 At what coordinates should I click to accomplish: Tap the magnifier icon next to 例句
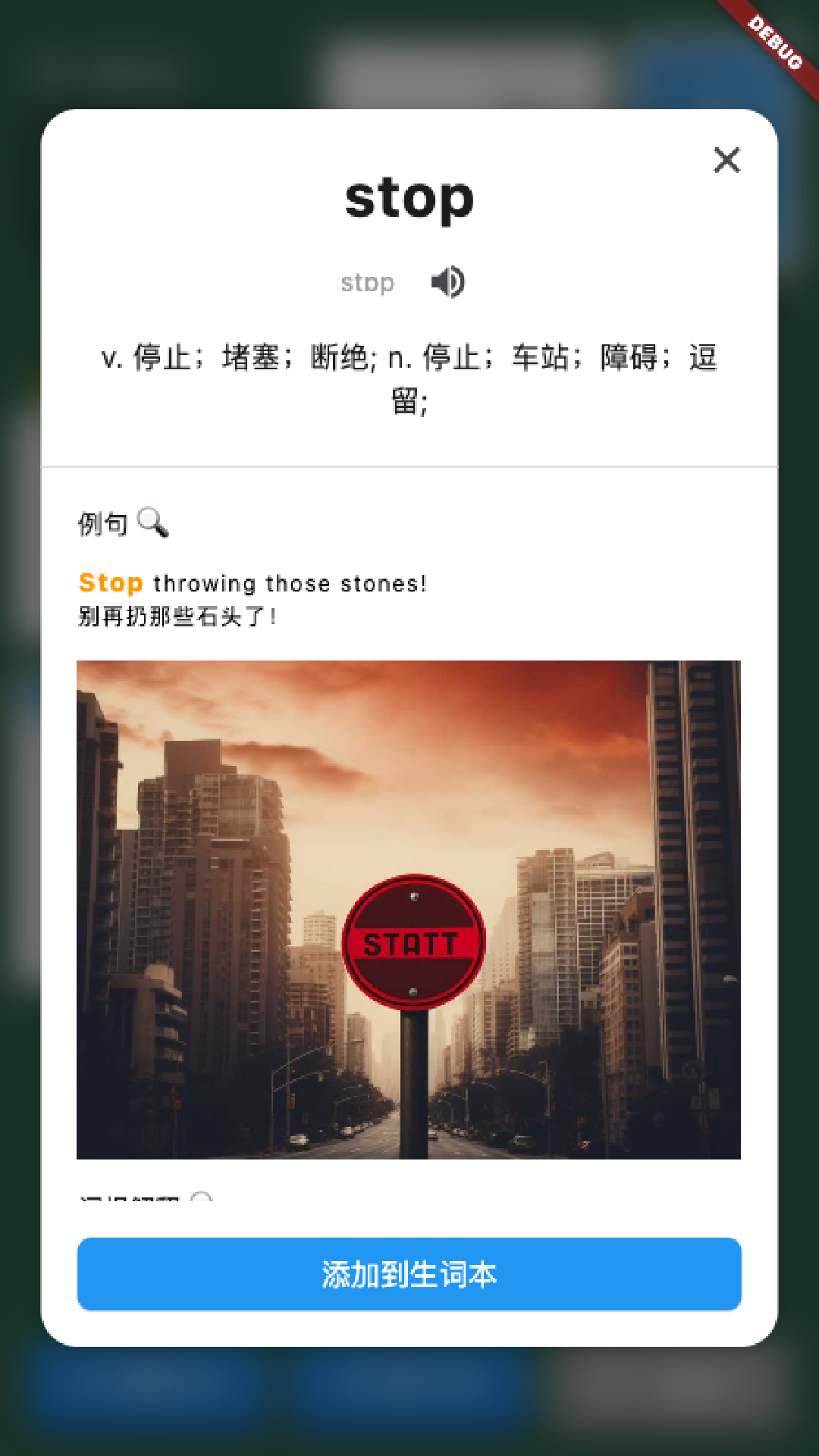(x=152, y=522)
